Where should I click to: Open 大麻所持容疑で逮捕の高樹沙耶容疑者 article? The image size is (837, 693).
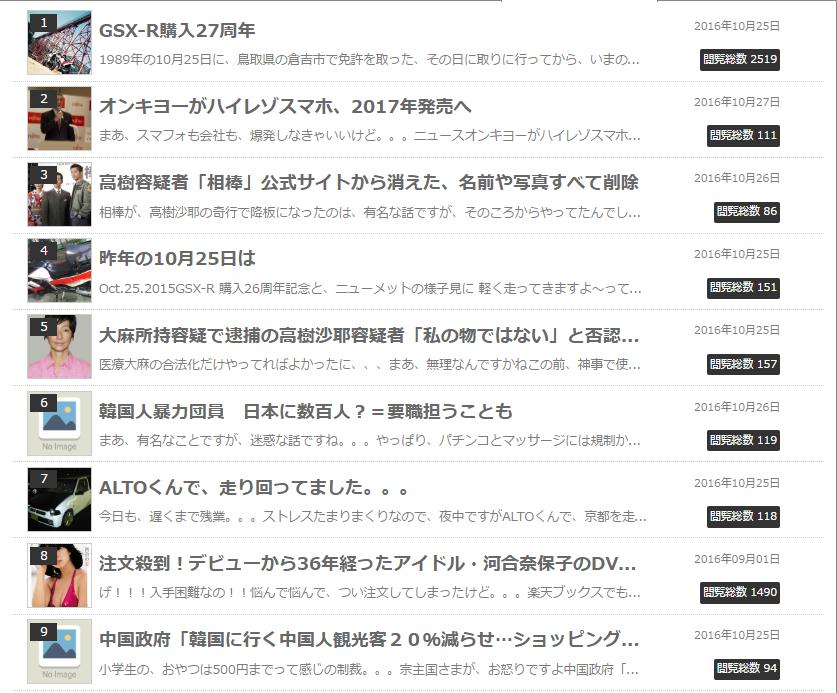click(368, 334)
